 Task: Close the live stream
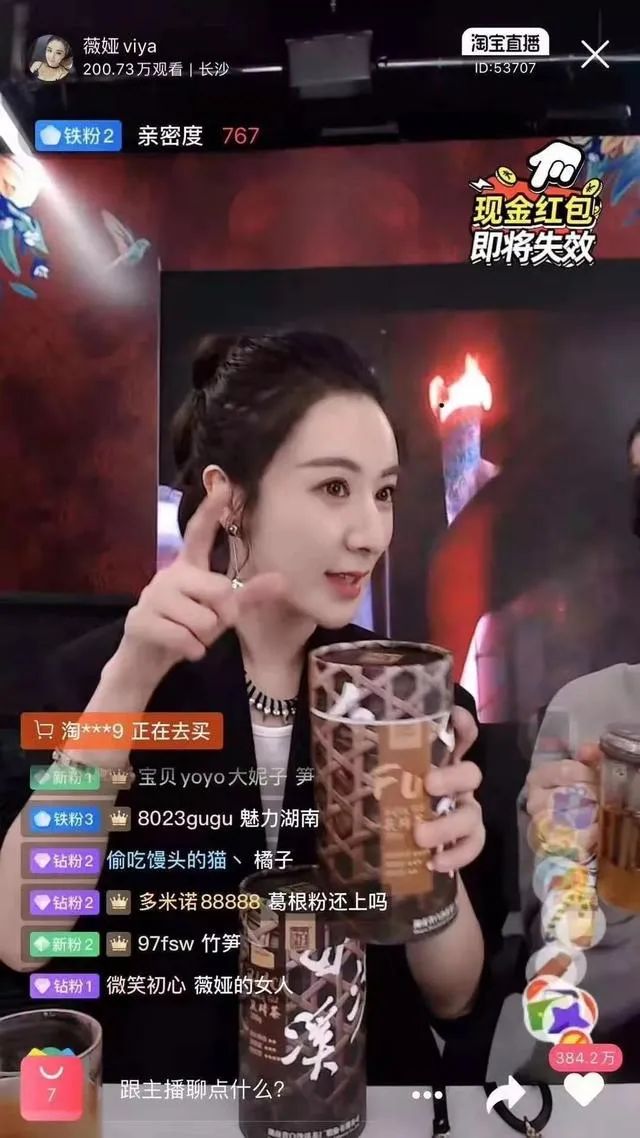click(595, 54)
